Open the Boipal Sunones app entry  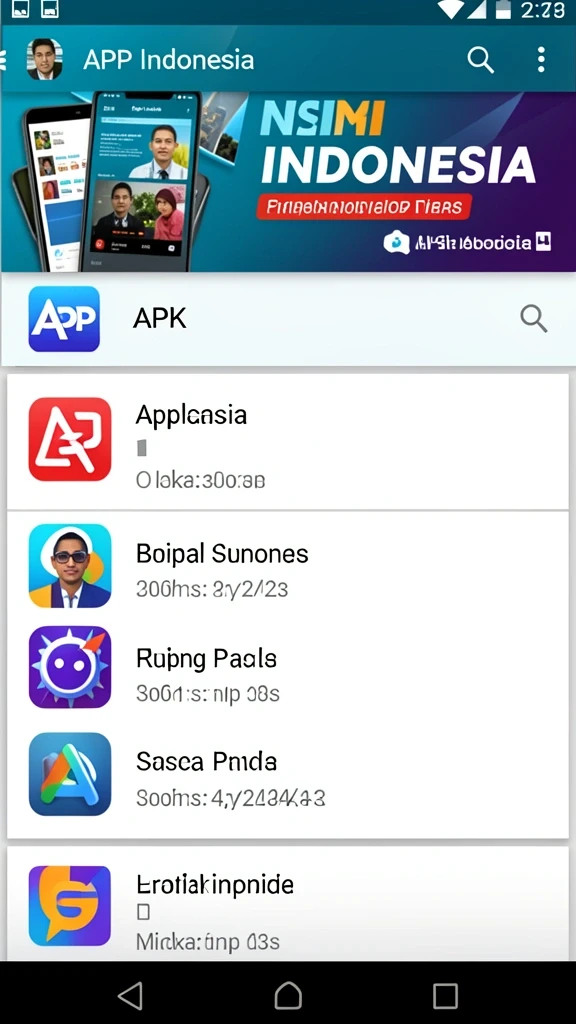(x=288, y=566)
